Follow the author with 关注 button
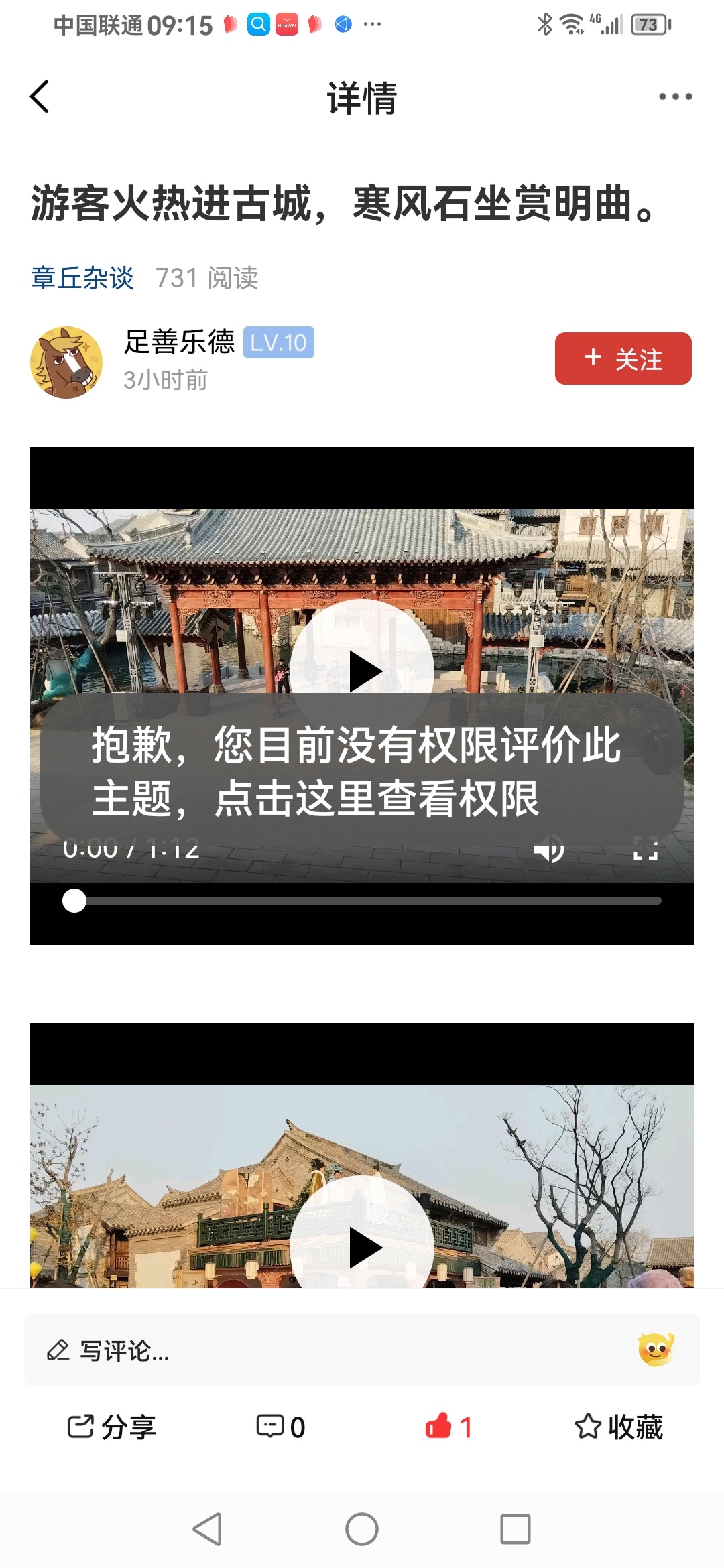This screenshot has width=724, height=1568. tap(623, 358)
